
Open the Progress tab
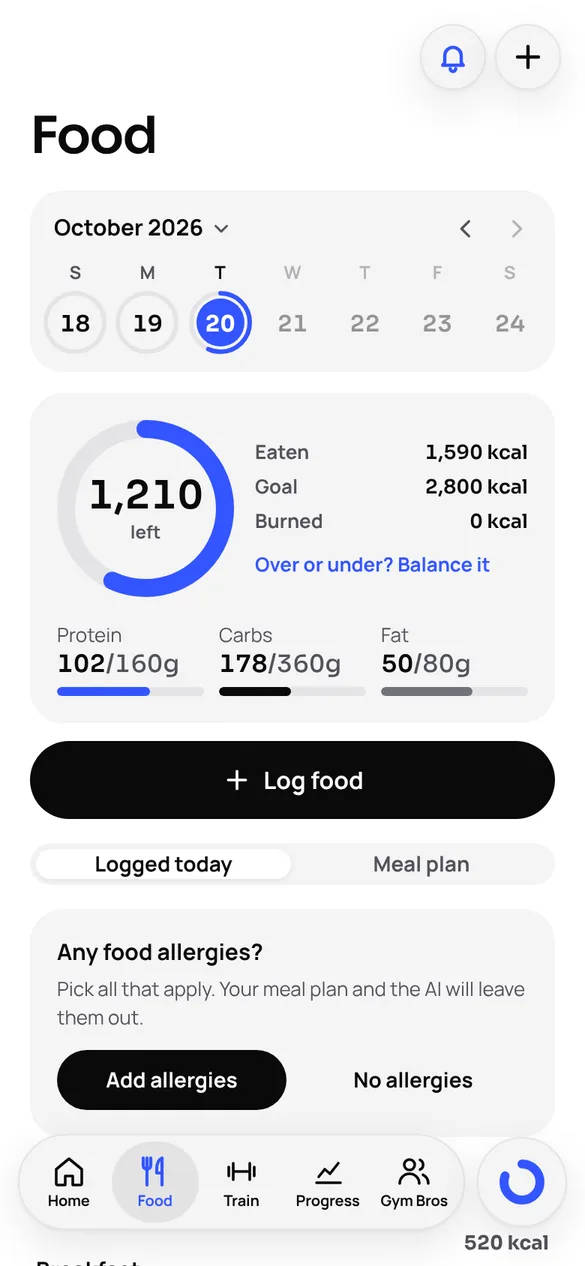click(327, 1183)
